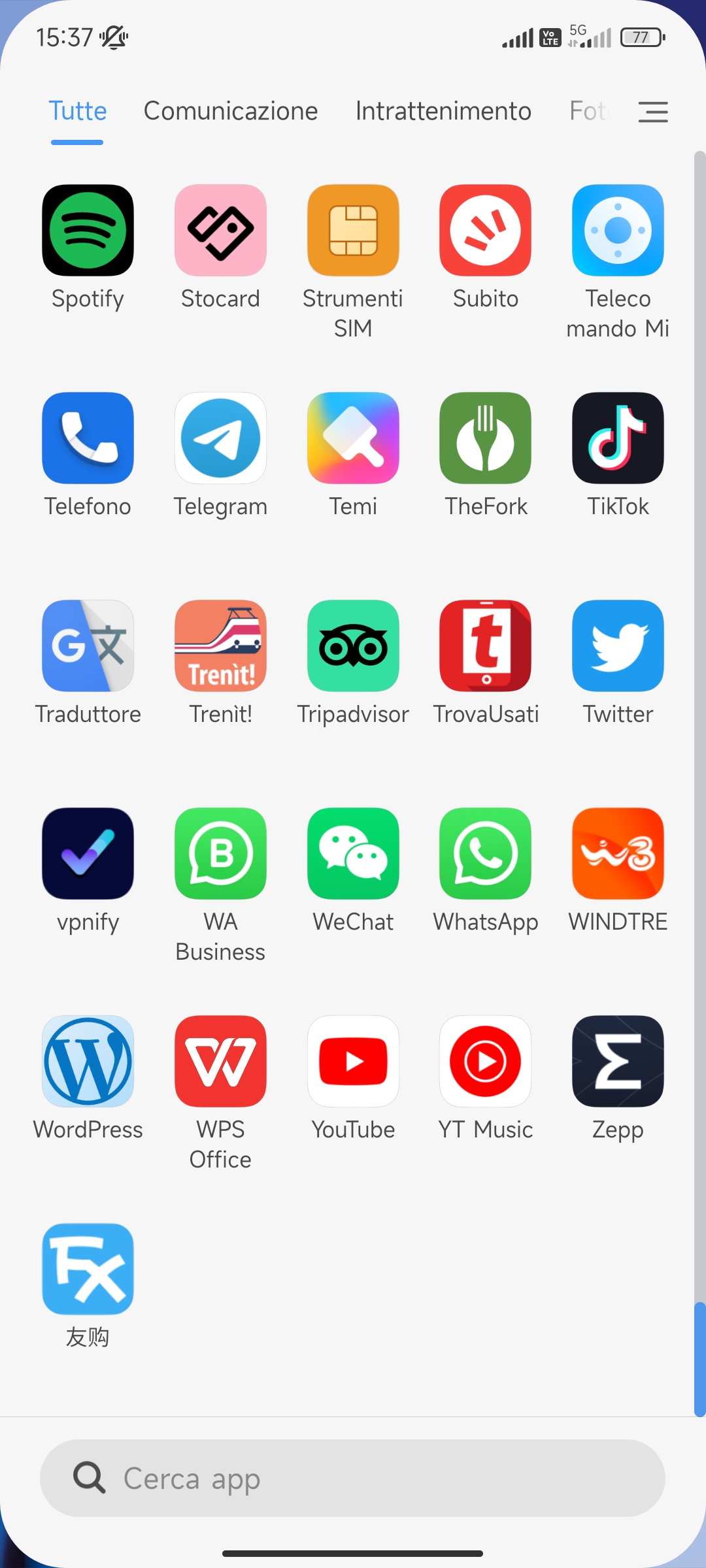This screenshot has height=1568, width=706.
Task: Open YT Music
Action: [x=485, y=1062]
